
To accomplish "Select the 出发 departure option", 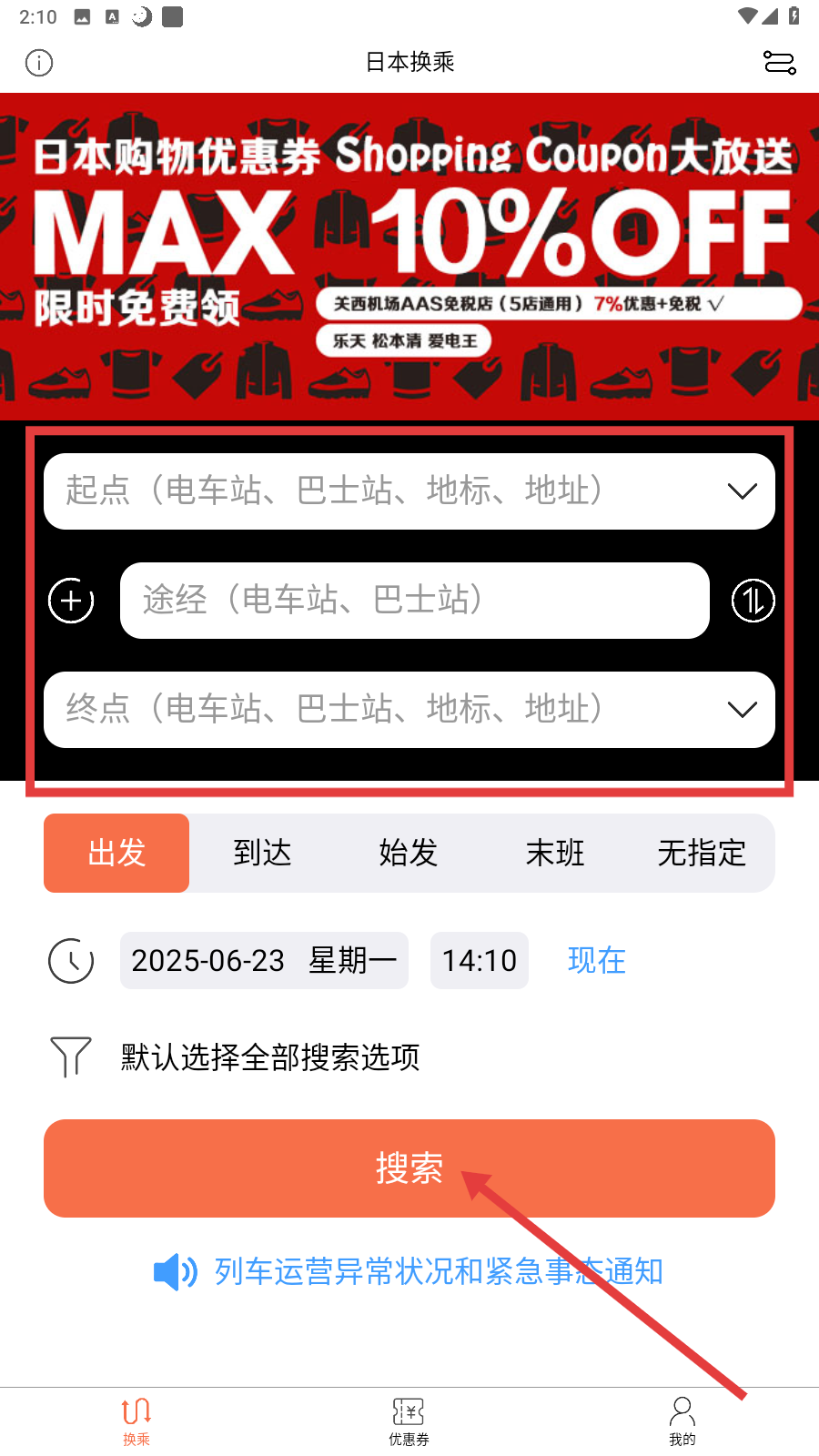I will pos(116,853).
